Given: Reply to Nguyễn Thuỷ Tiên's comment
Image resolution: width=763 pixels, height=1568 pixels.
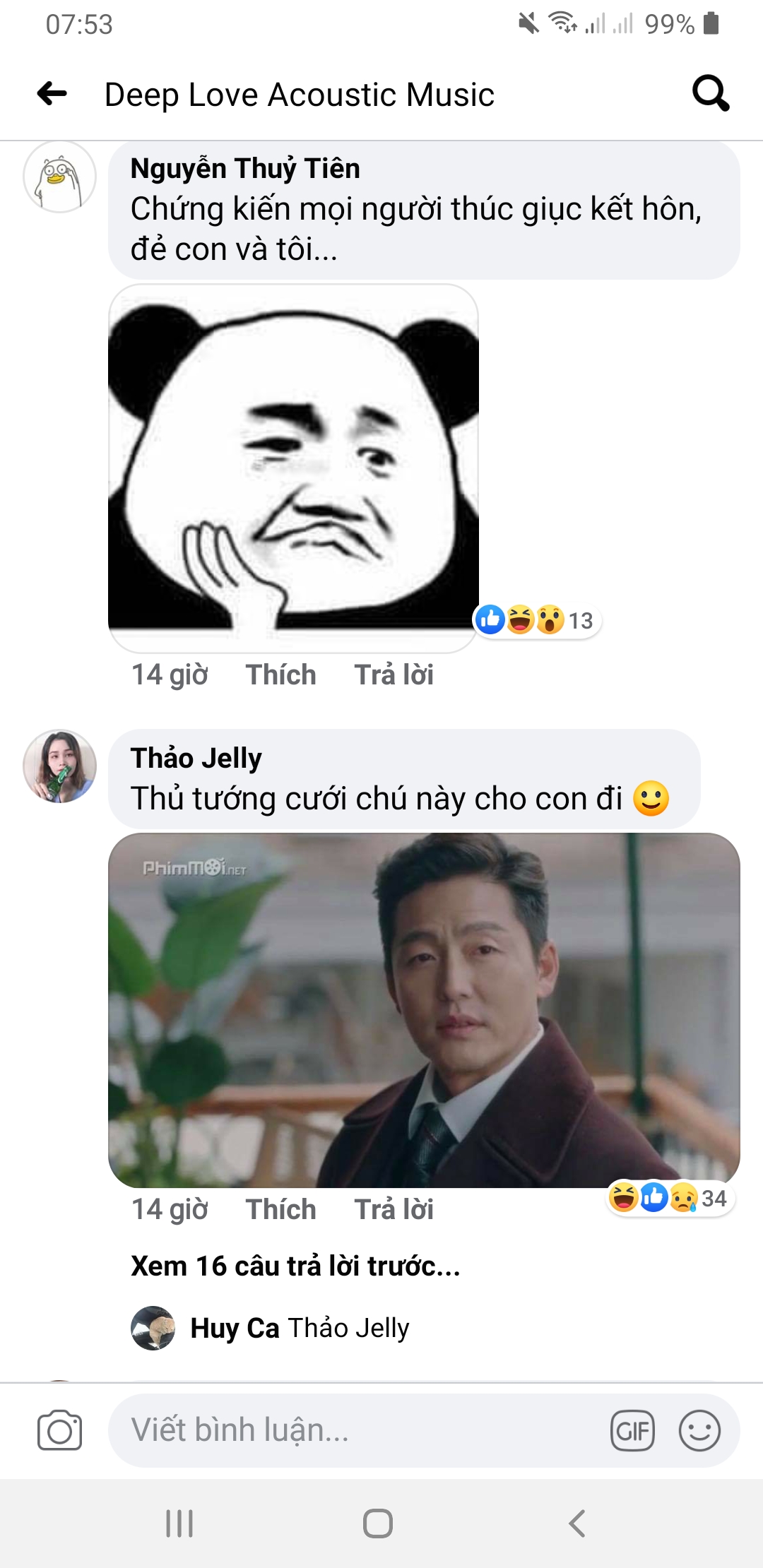Looking at the screenshot, I should click(x=394, y=675).
